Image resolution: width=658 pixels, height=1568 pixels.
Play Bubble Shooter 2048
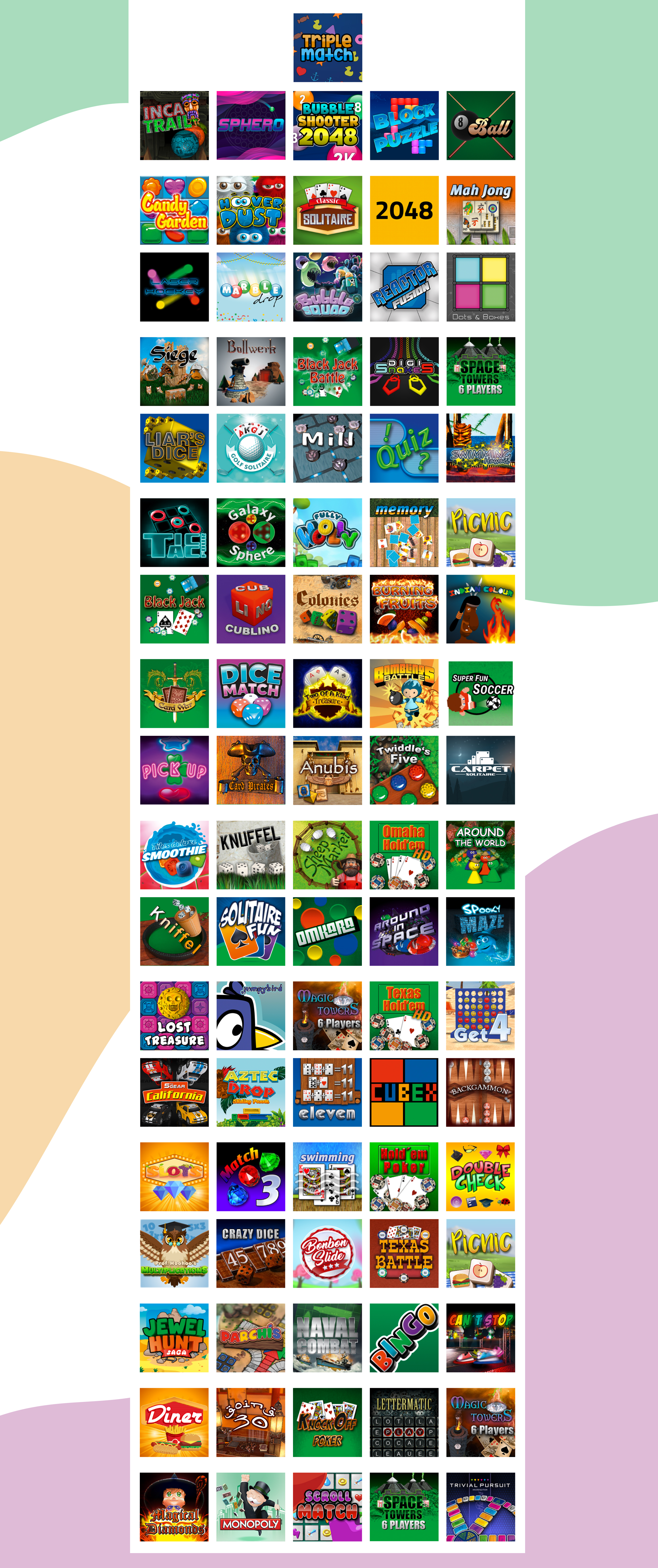coord(327,125)
